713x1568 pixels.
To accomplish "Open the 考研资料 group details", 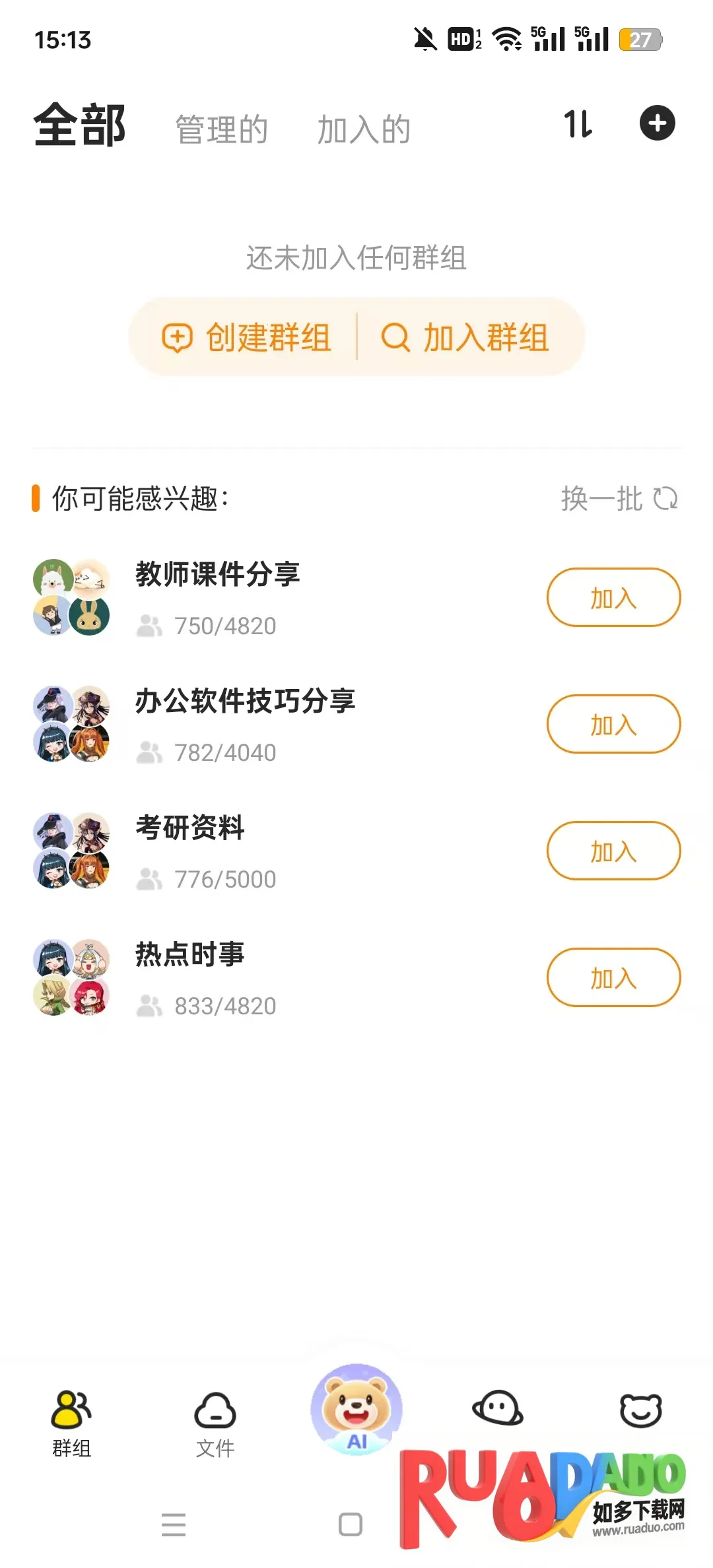I will pyautogui.click(x=190, y=828).
